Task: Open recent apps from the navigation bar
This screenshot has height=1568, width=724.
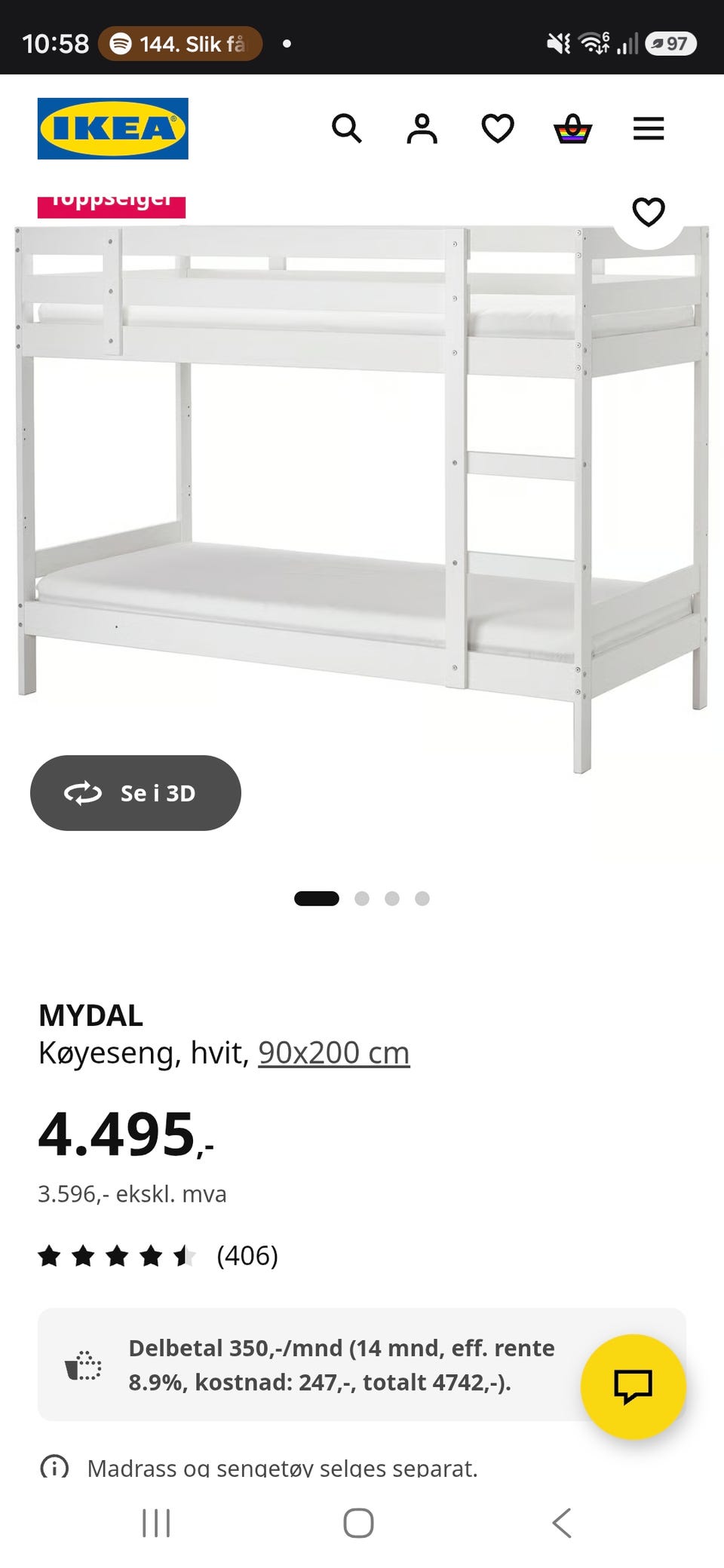Action: pyautogui.click(x=156, y=1523)
